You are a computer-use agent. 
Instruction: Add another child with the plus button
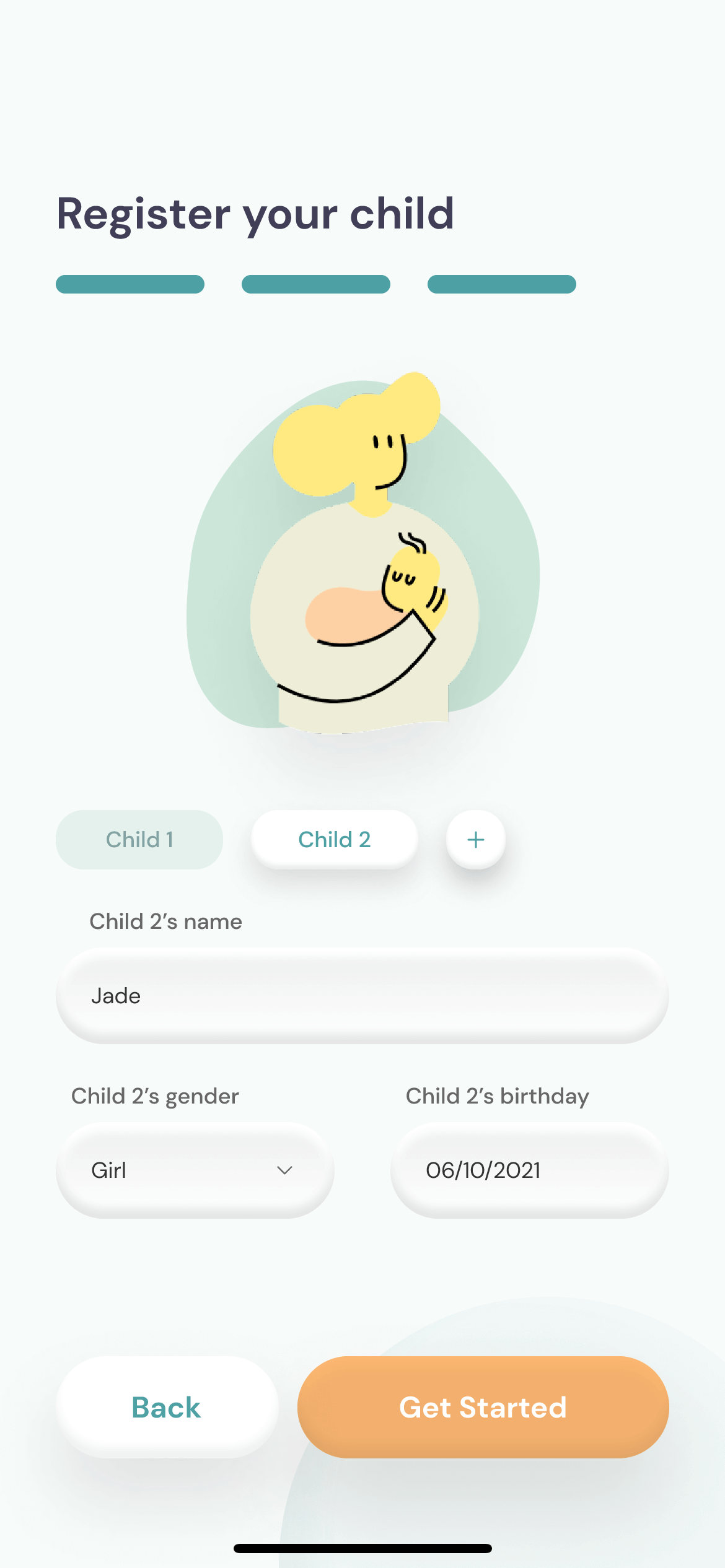click(476, 840)
